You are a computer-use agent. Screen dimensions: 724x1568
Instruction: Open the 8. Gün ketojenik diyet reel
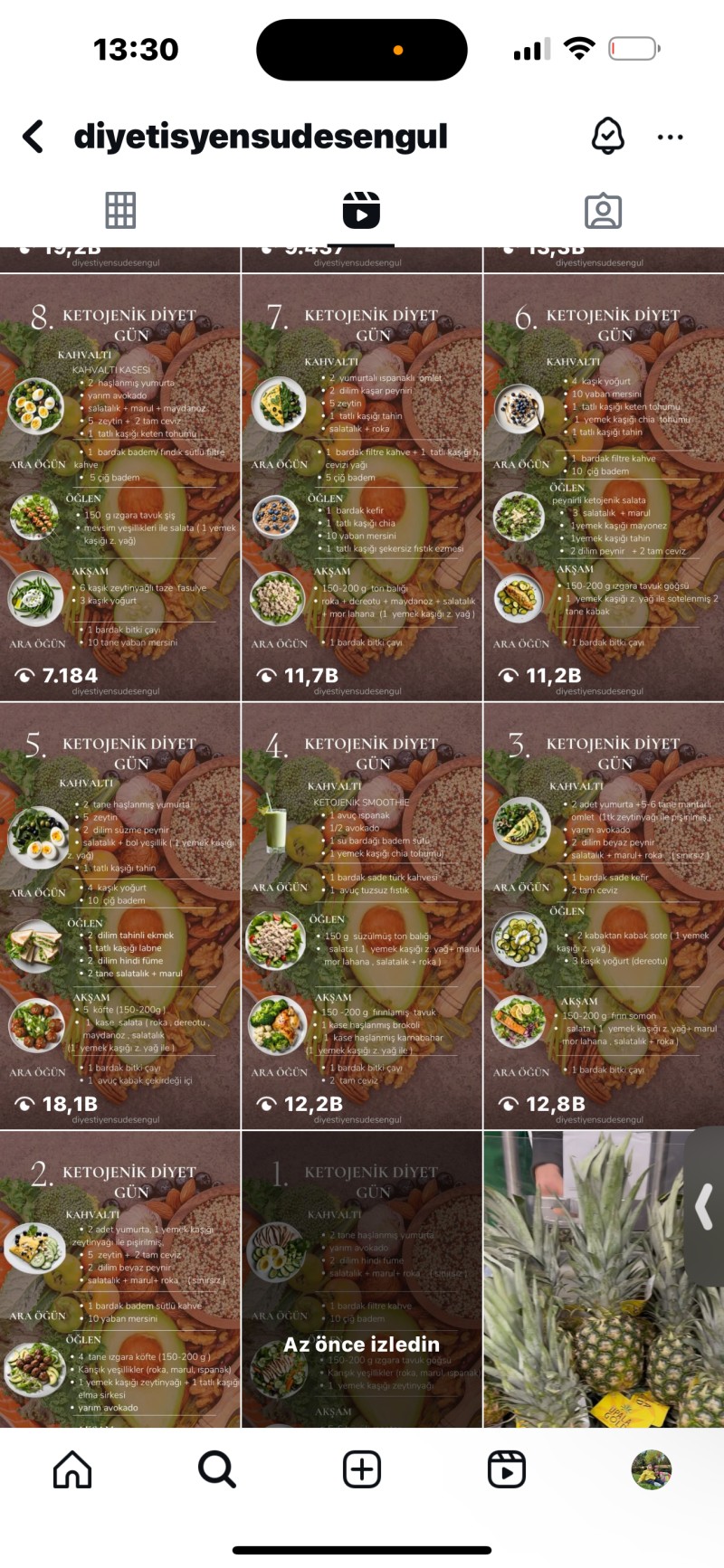120,489
